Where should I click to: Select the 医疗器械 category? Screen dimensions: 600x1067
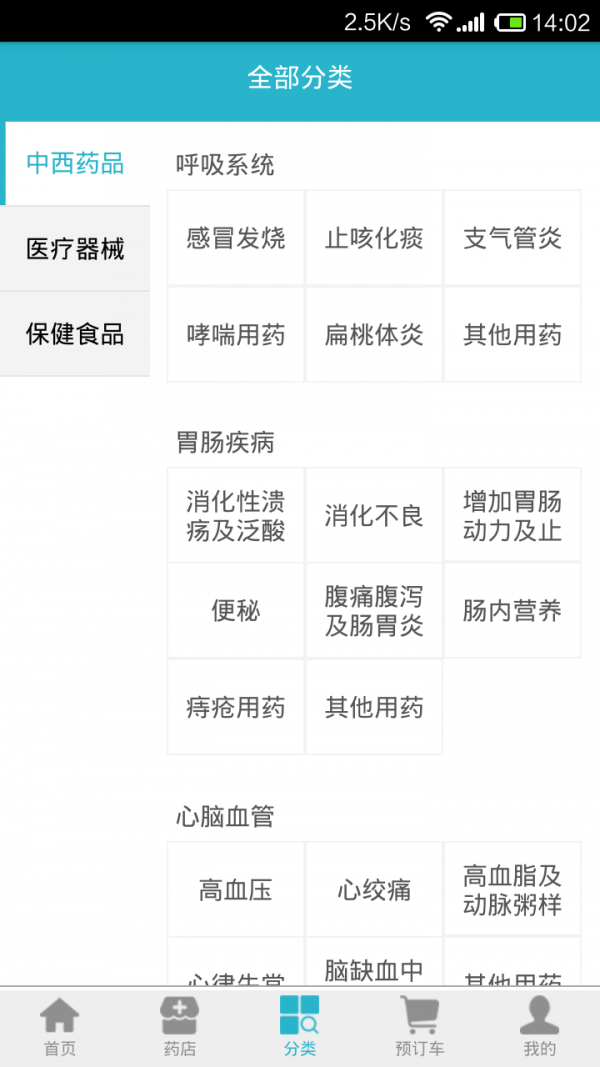(x=75, y=249)
